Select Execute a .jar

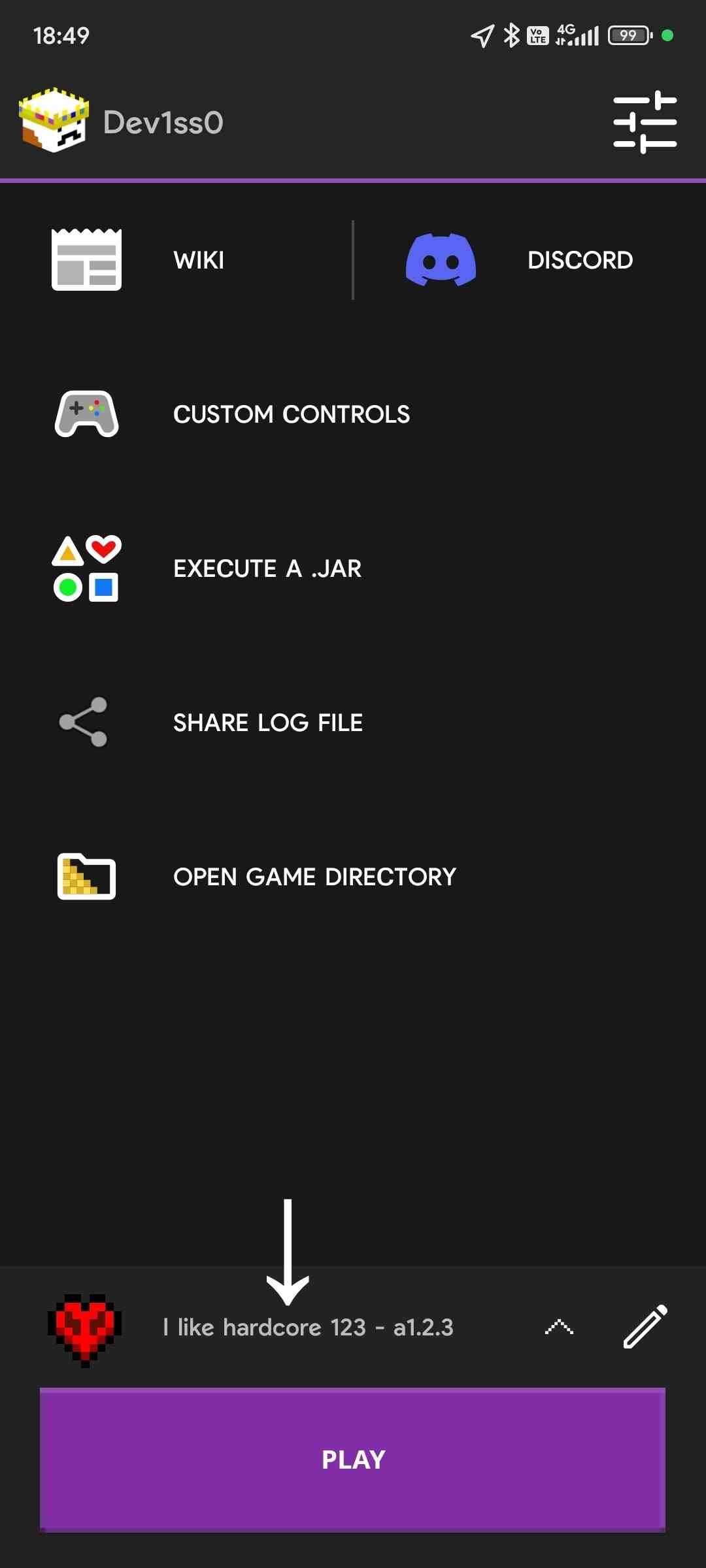point(267,568)
